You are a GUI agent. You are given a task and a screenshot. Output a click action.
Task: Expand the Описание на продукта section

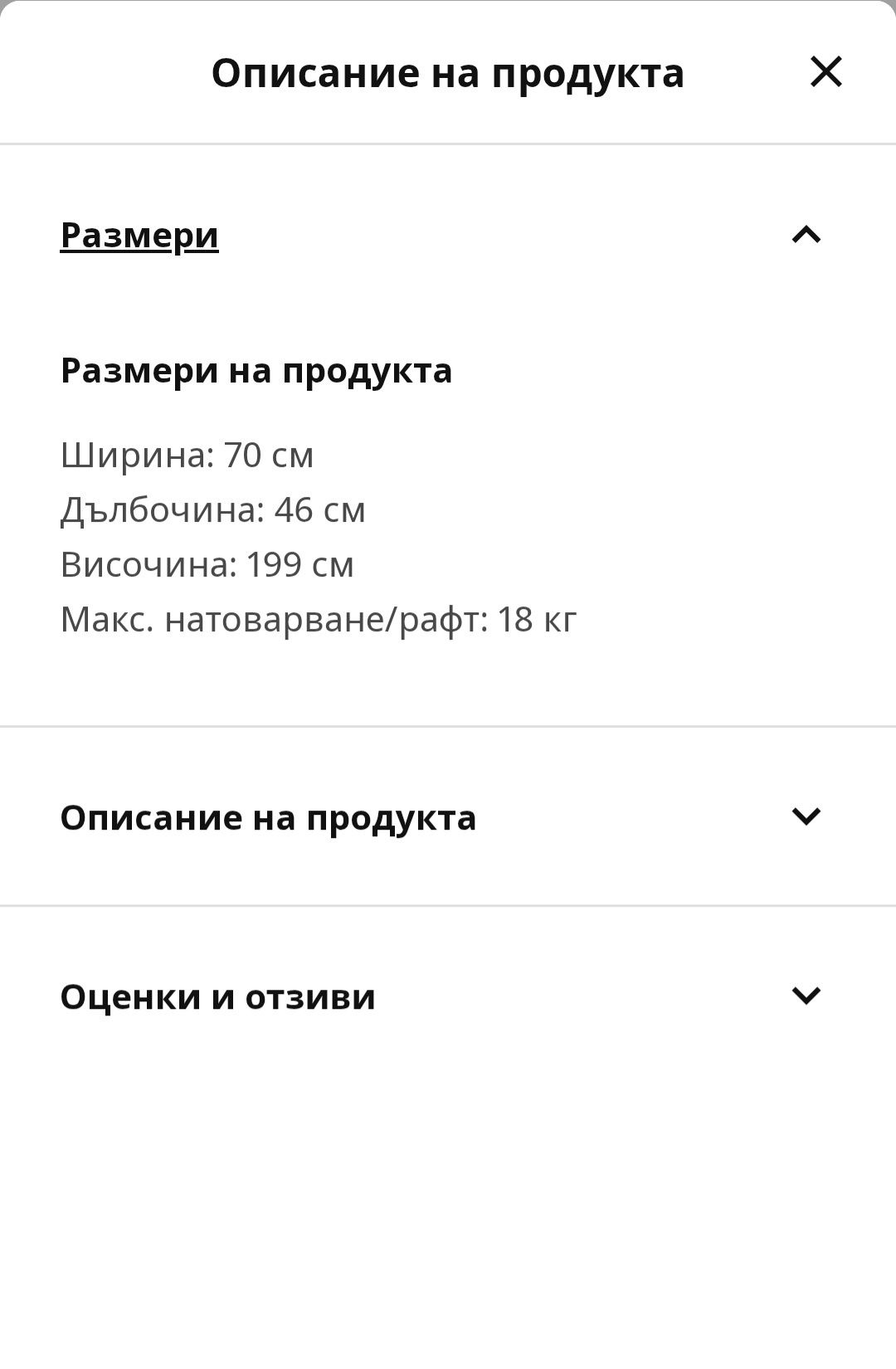coord(806,817)
